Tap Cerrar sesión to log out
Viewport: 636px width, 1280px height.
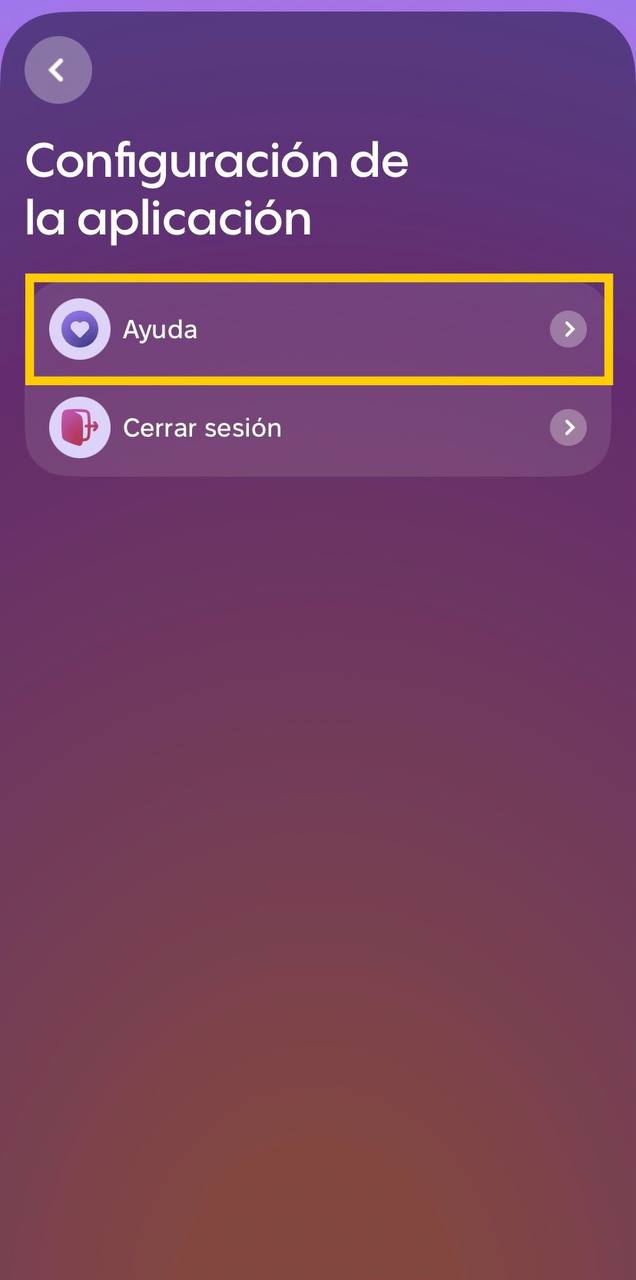[318, 428]
